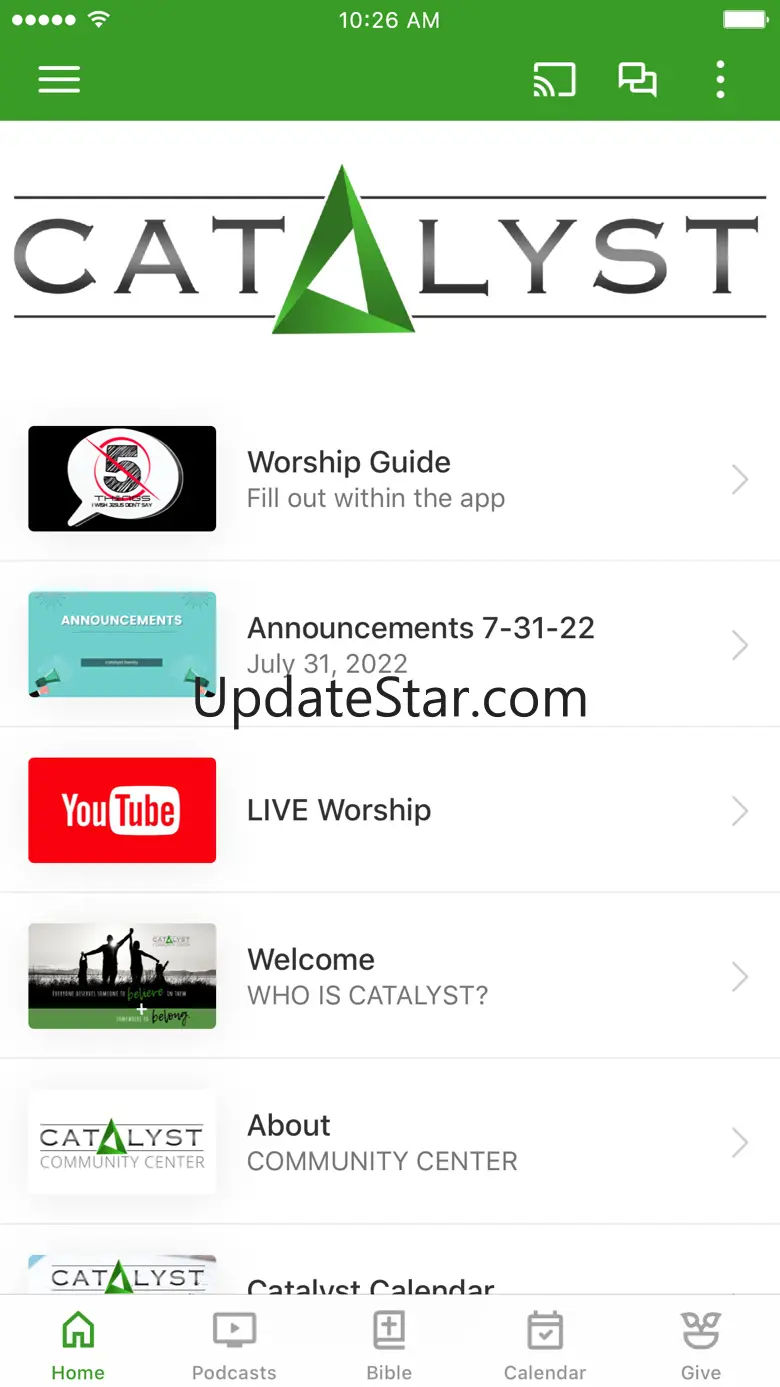Go to the Bible tab
Screen dimensions: 780x1387
tap(389, 1345)
